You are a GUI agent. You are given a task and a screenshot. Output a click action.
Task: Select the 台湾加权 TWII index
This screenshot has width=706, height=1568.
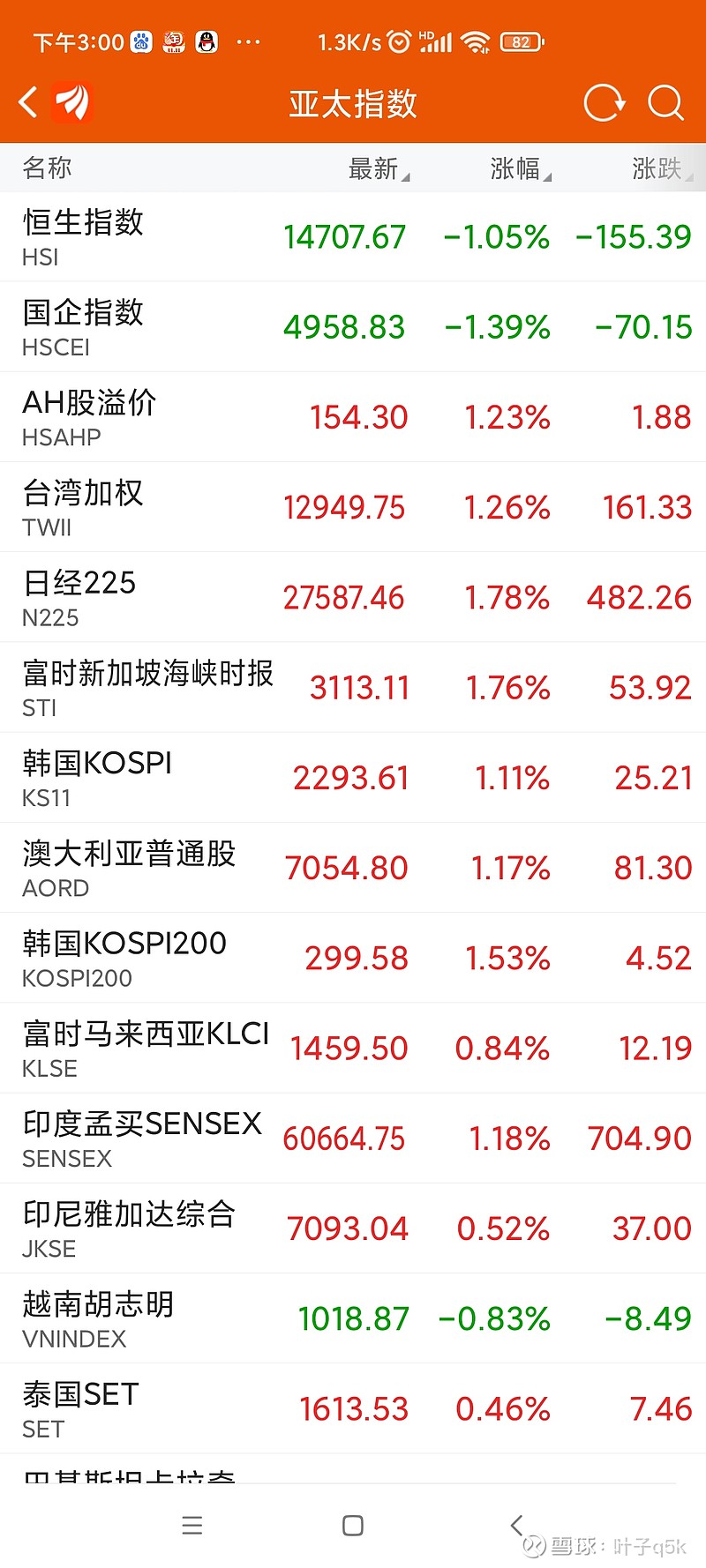[353, 507]
